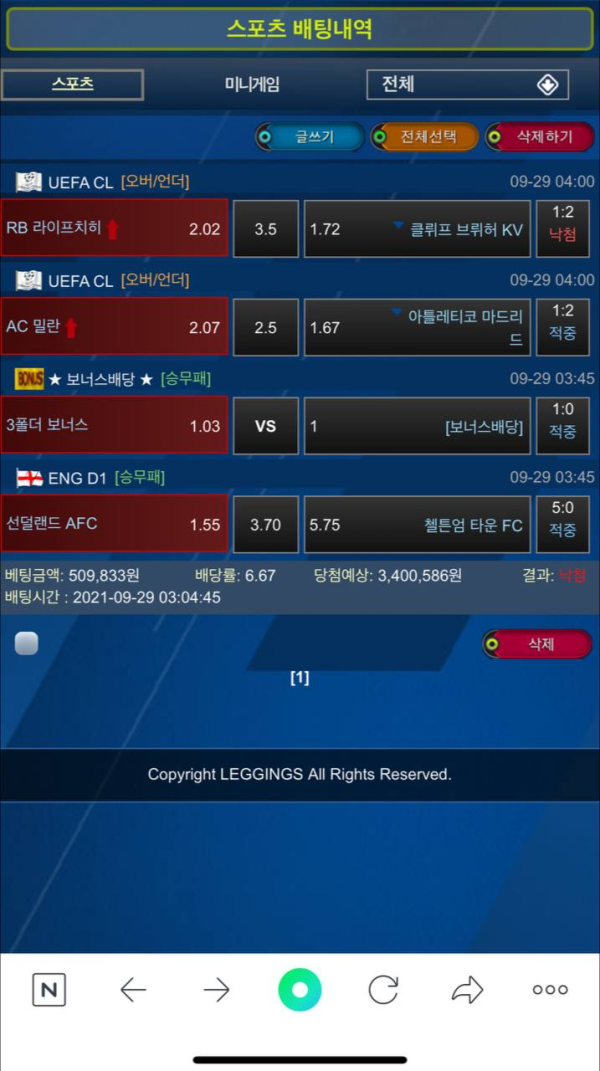Go to page [1] of betting history
The image size is (600, 1071).
click(299, 678)
